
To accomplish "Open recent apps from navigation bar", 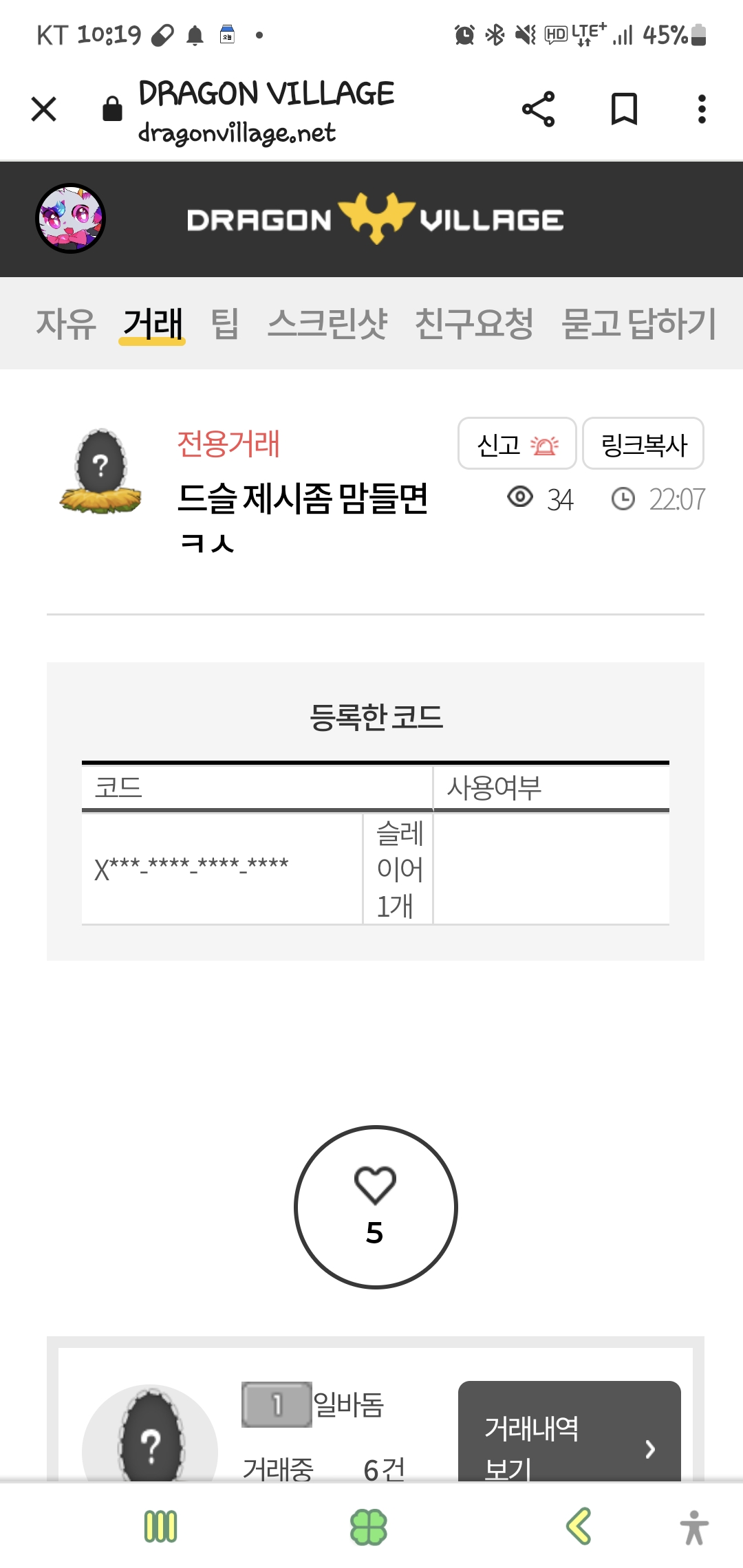I will [161, 1527].
